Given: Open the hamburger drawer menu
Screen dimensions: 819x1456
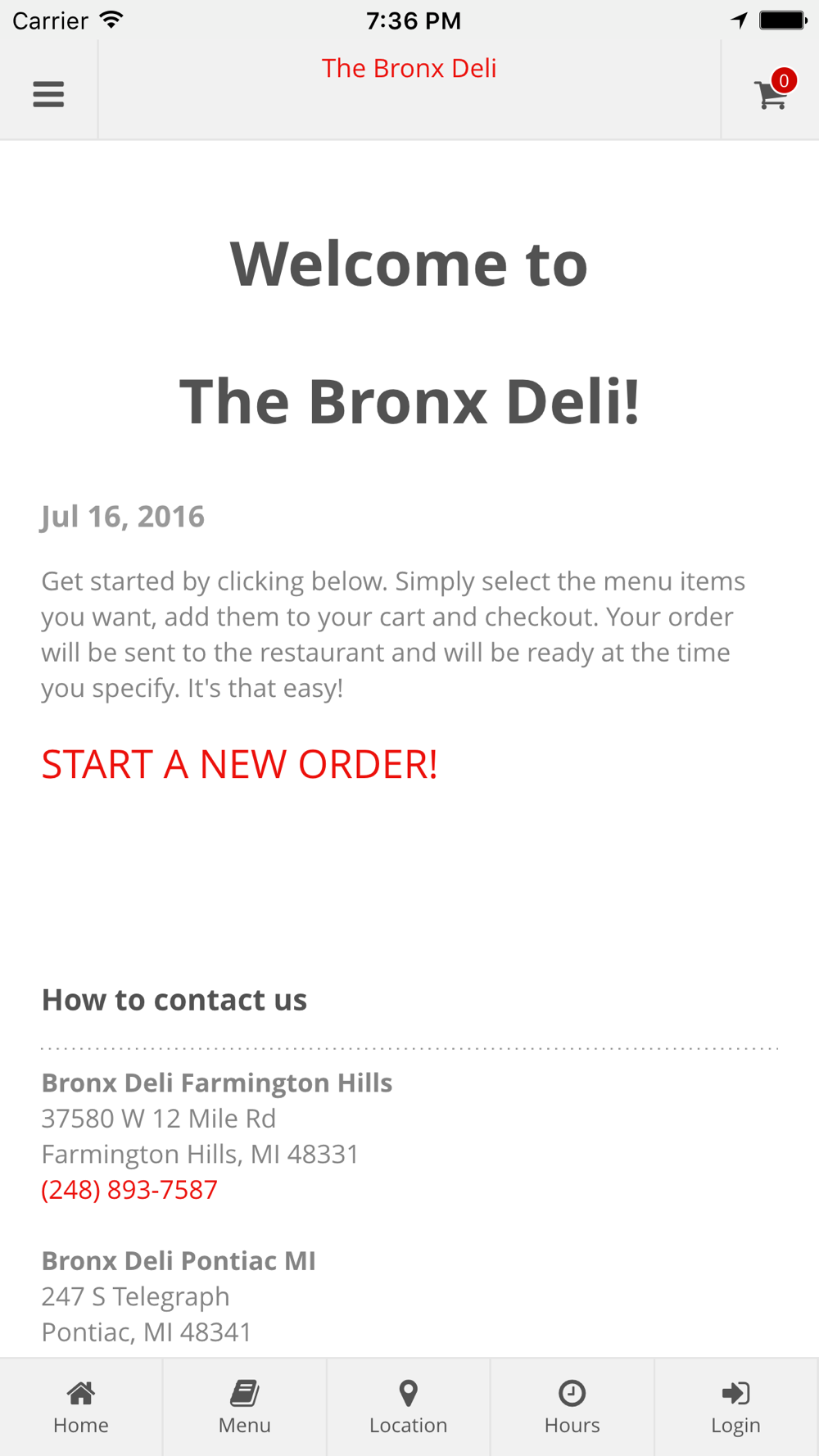Looking at the screenshot, I should coord(48,94).
